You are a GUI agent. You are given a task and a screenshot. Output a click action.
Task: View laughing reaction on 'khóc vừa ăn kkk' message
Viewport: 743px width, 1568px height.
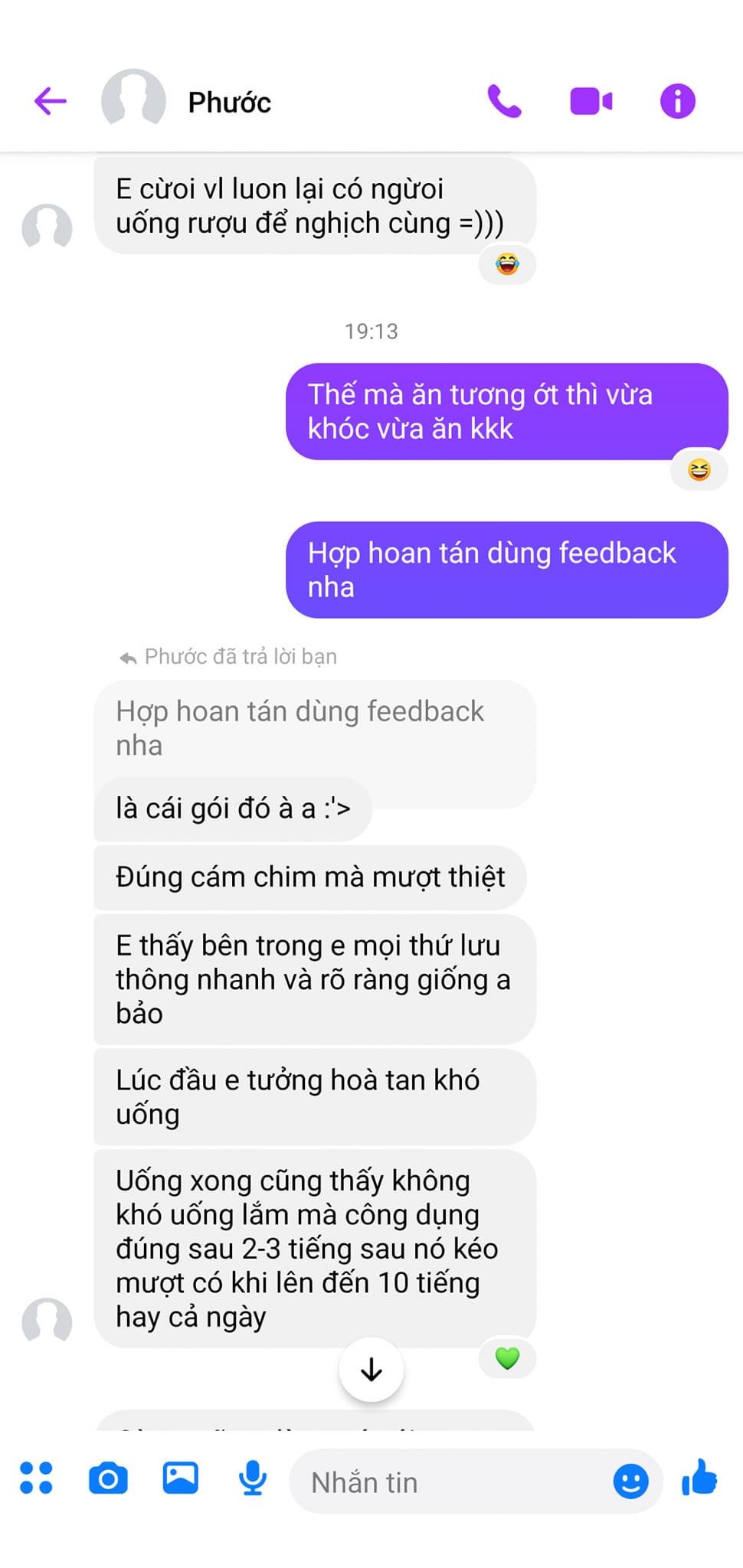tap(699, 469)
